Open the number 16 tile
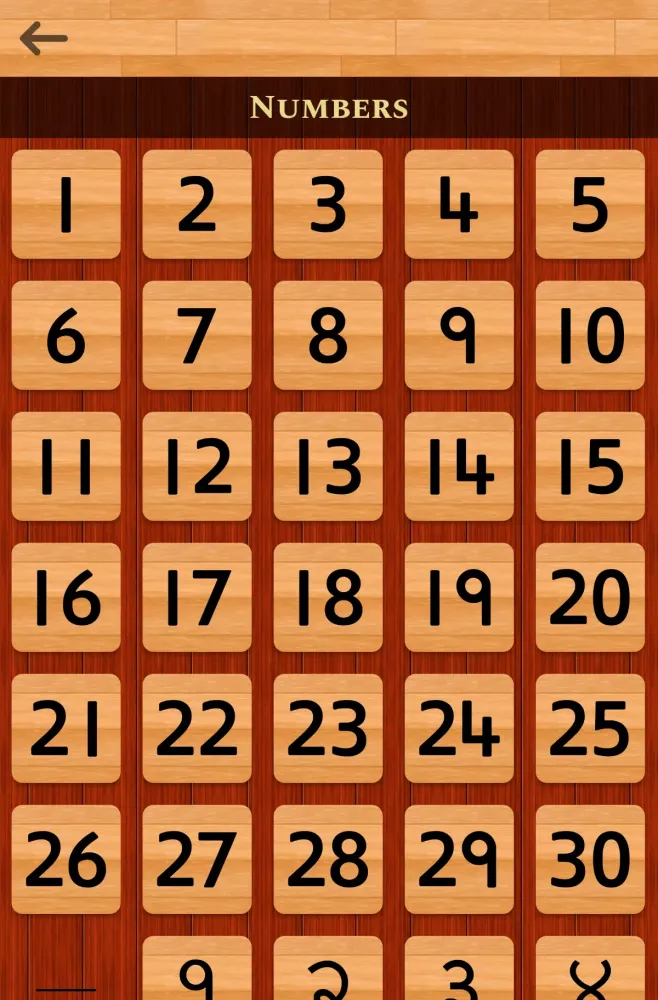This screenshot has height=1000, width=658. coord(66,597)
